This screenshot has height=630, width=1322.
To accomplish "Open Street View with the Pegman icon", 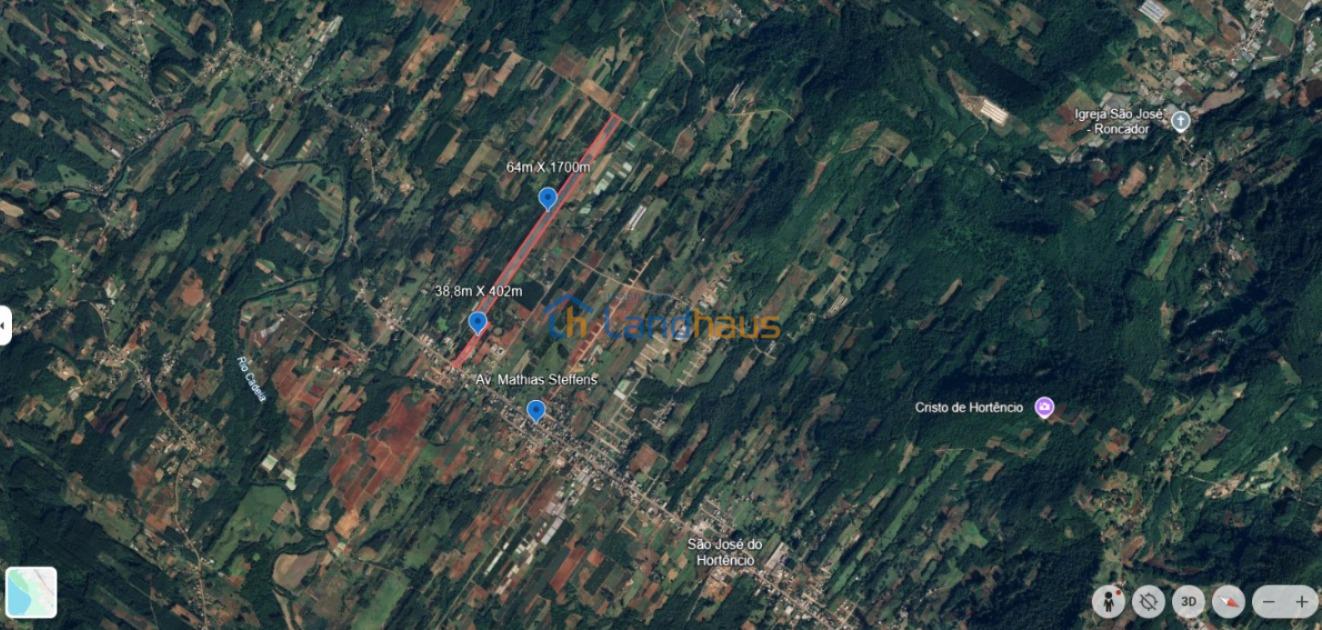I will pyautogui.click(x=1108, y=601).
